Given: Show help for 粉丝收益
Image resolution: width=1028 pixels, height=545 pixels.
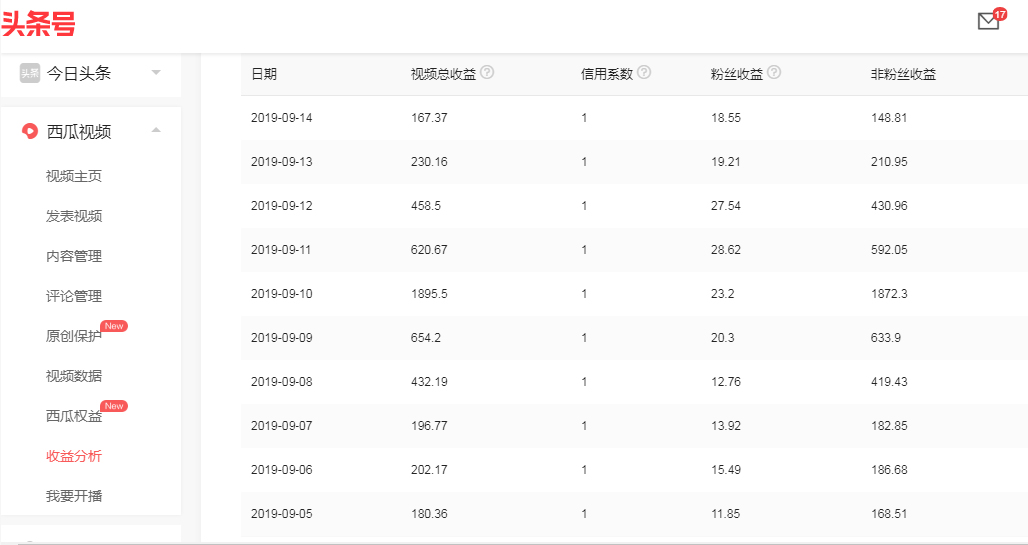Looking at the screenshot, I should pyautogui.click(x=774, y=73).
